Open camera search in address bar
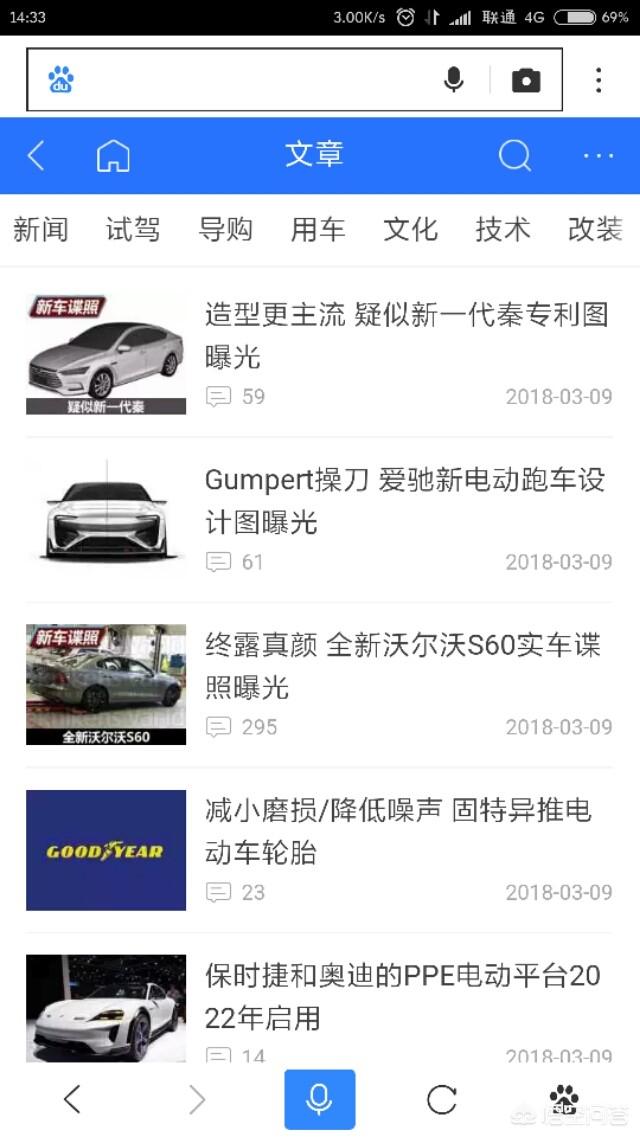 [x=526, y=80]
